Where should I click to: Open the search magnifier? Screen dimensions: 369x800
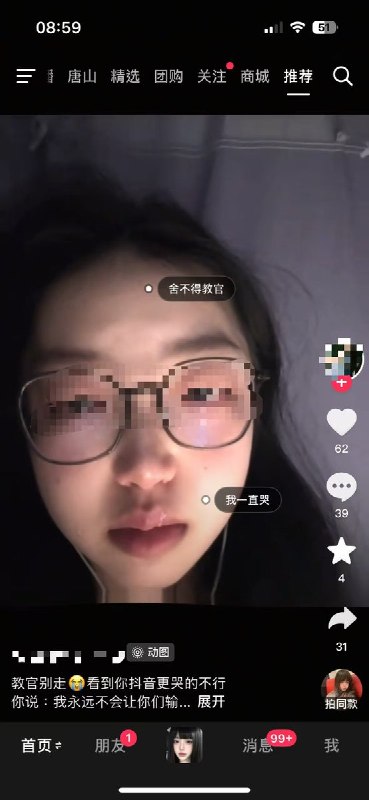[x=343, y=77]
